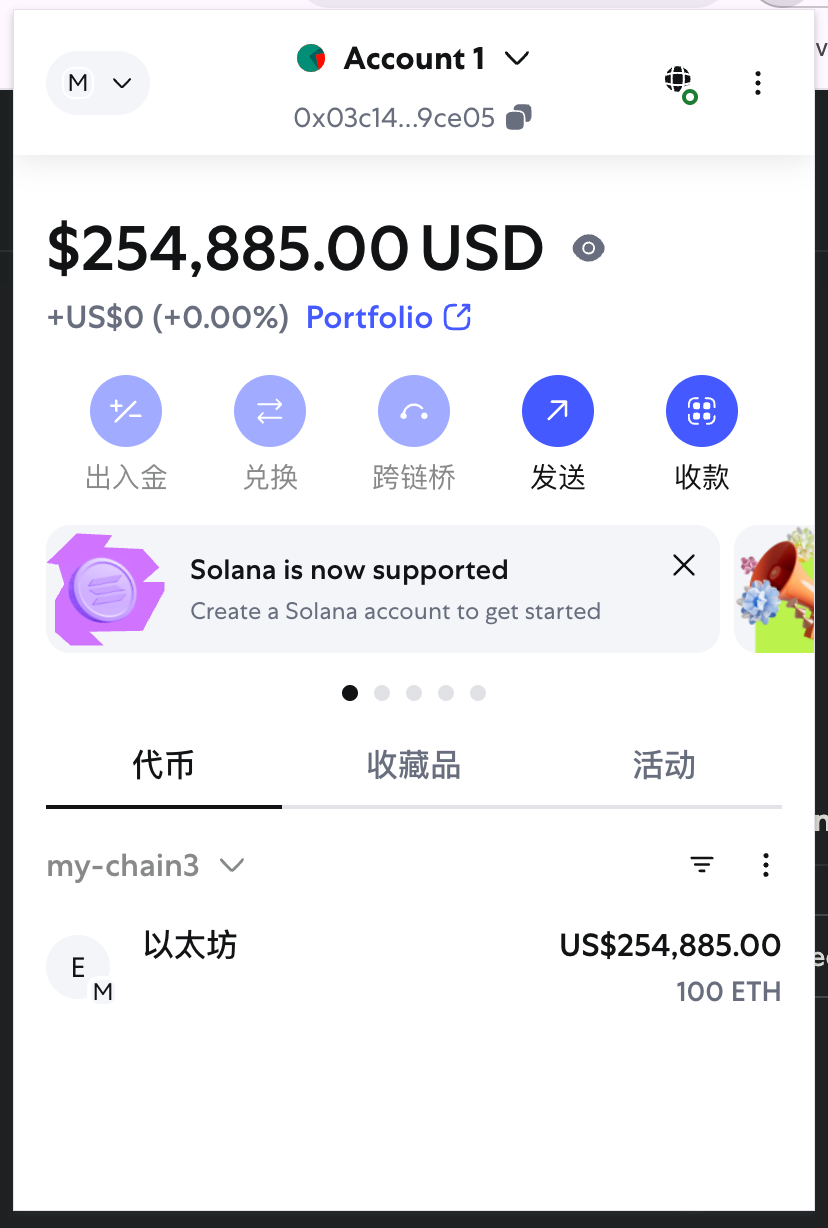Tap 发送 to send funds
This screenshot has height=1228, width=828.
click(558, 411)
